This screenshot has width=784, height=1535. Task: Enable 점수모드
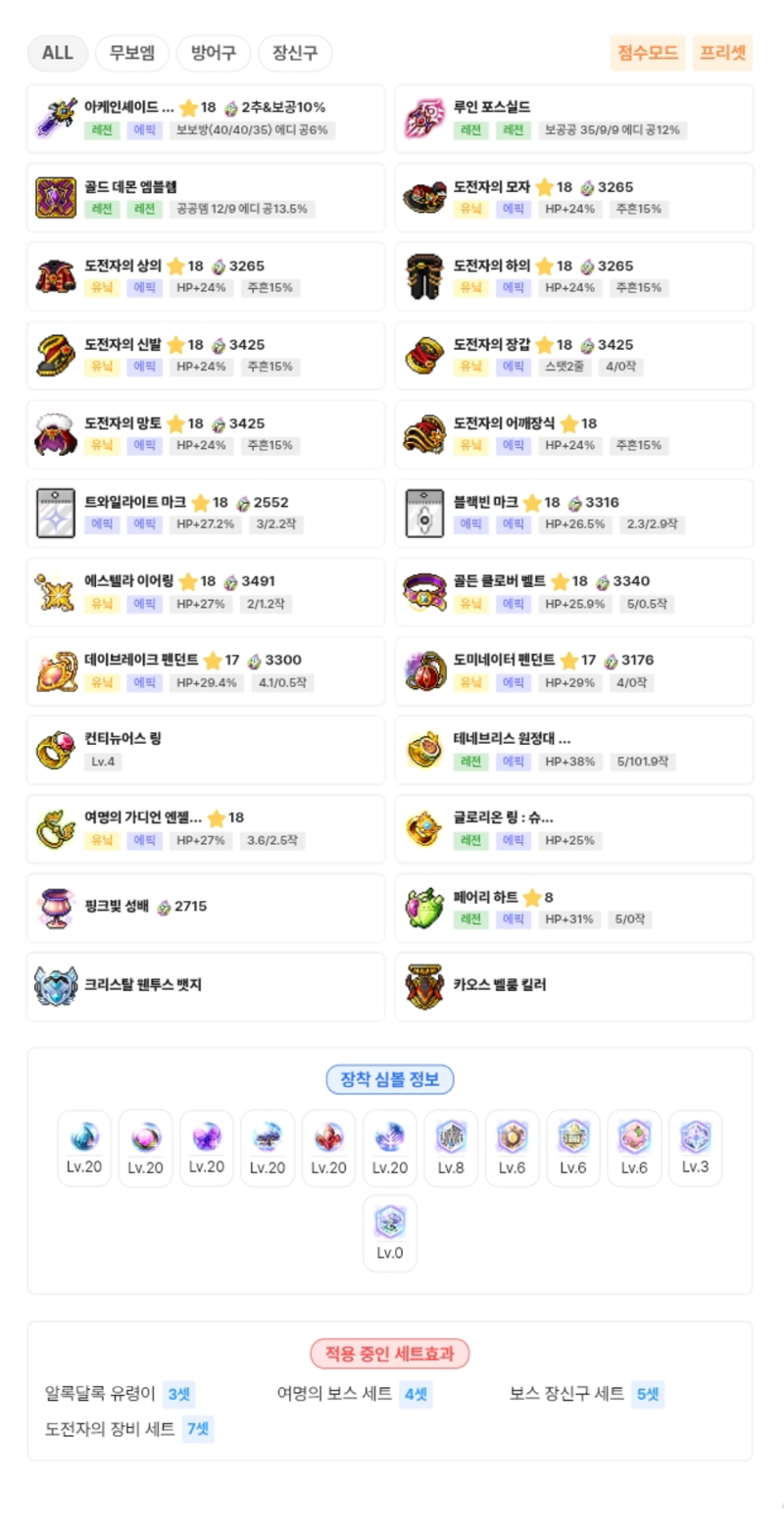(648, 53)
